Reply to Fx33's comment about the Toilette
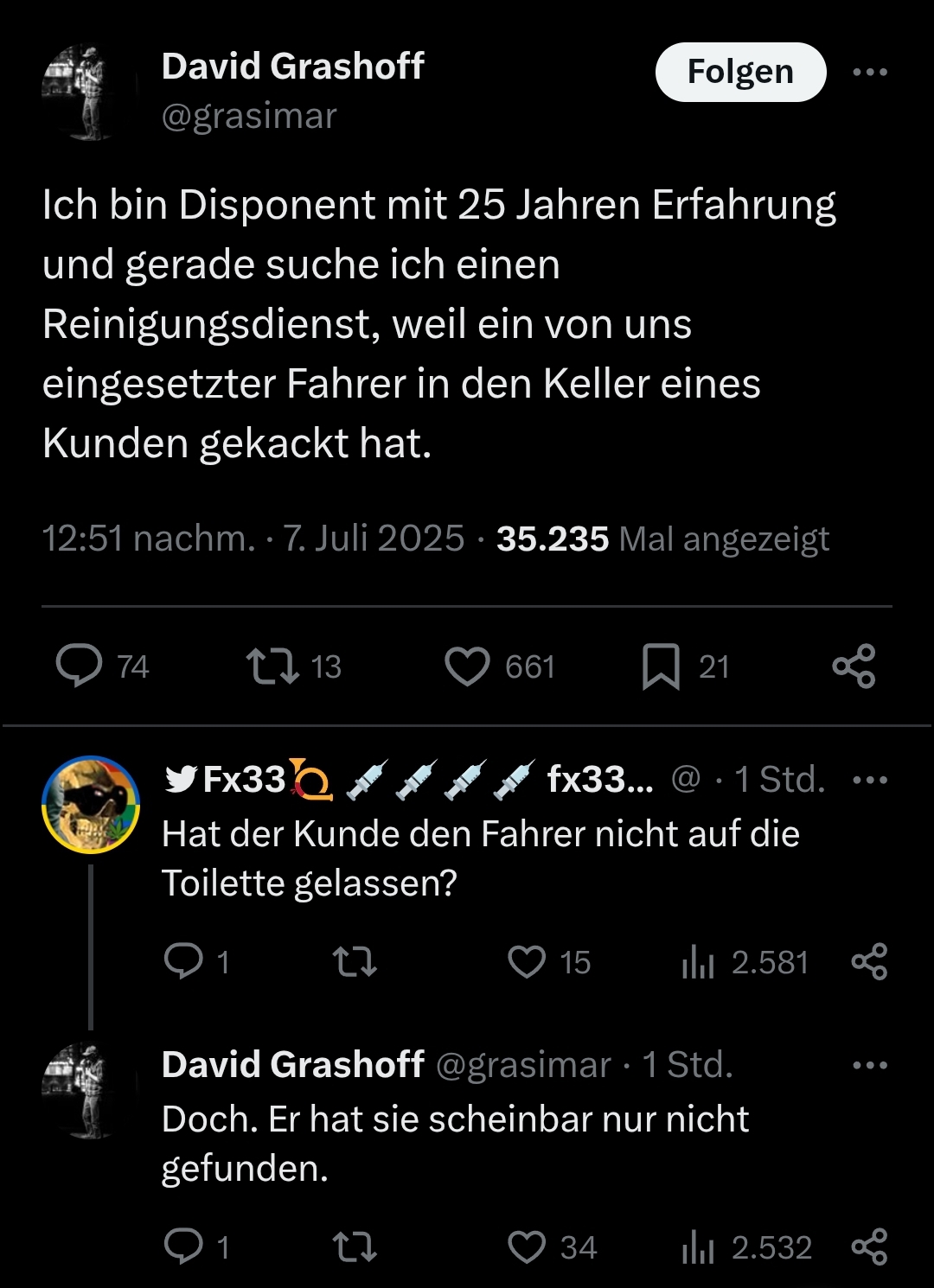934x1288 pixels. coord(183,961)
